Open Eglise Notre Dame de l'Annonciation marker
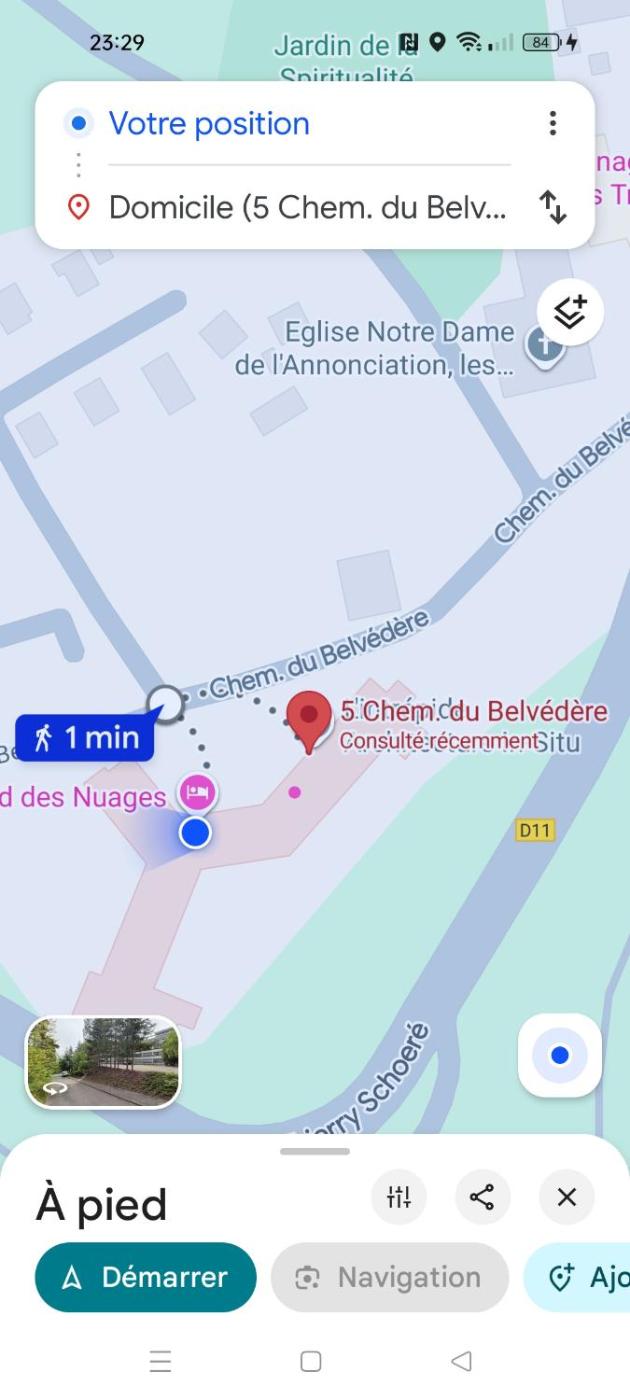This screenshot has width=630, height=1400. 544,346
